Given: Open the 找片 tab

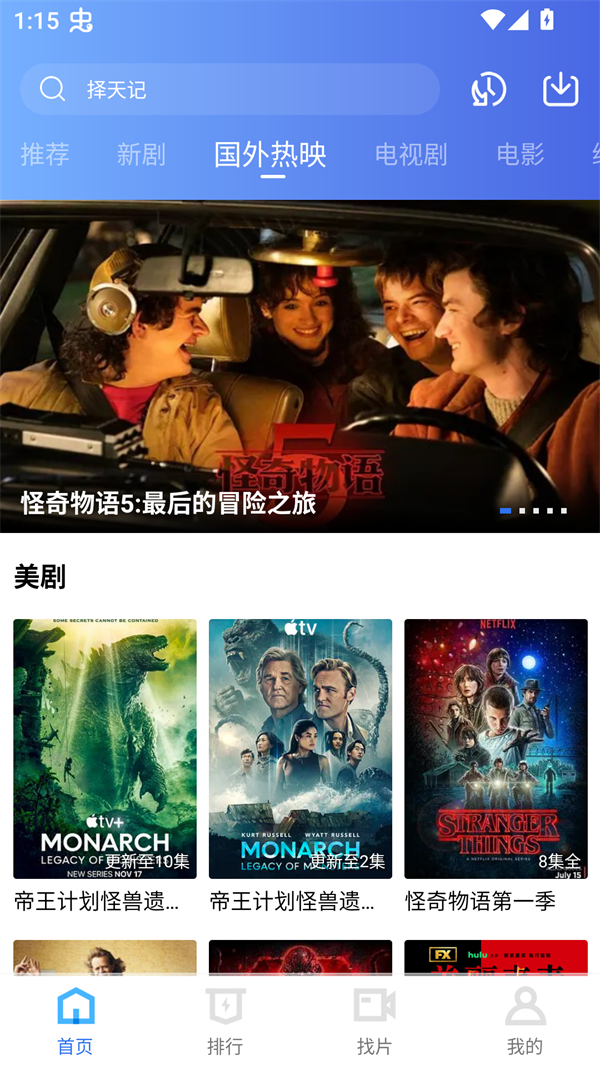Looking at the screenshot, I should click(x=374, y=1019).
